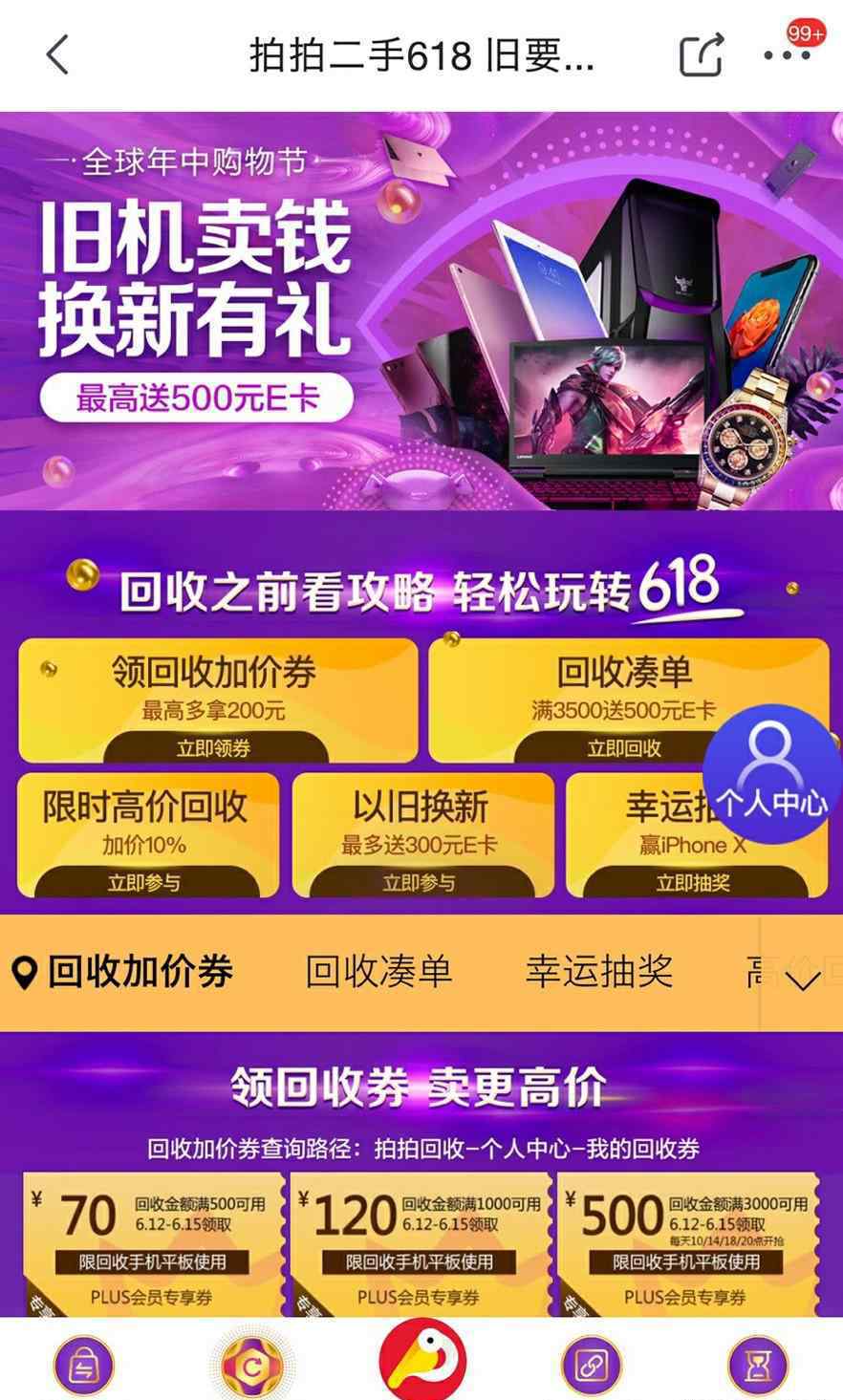This screenshot has width=843, height=1400.
Task: Switch to the 幸运抽奖 tab
Action: [599, 973]
